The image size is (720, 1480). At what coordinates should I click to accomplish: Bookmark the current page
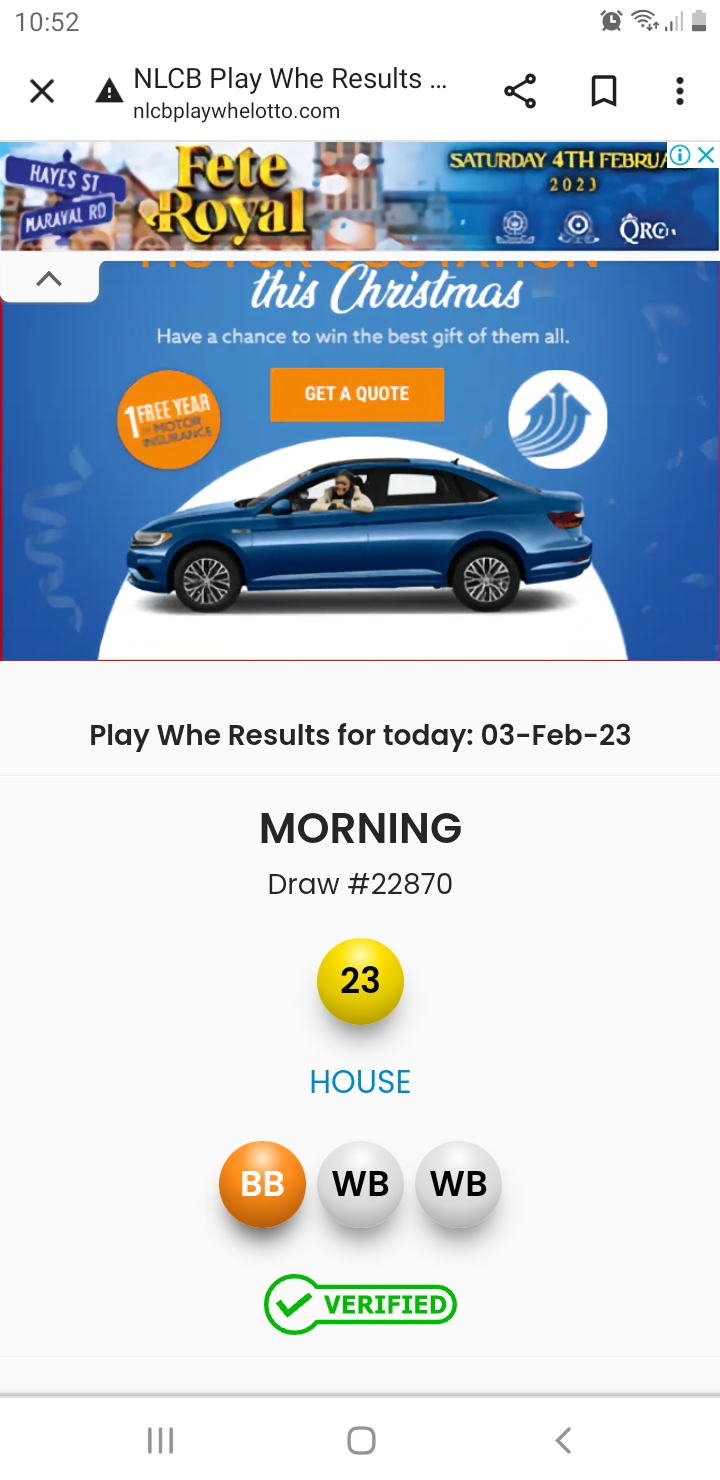click(603, 92)
